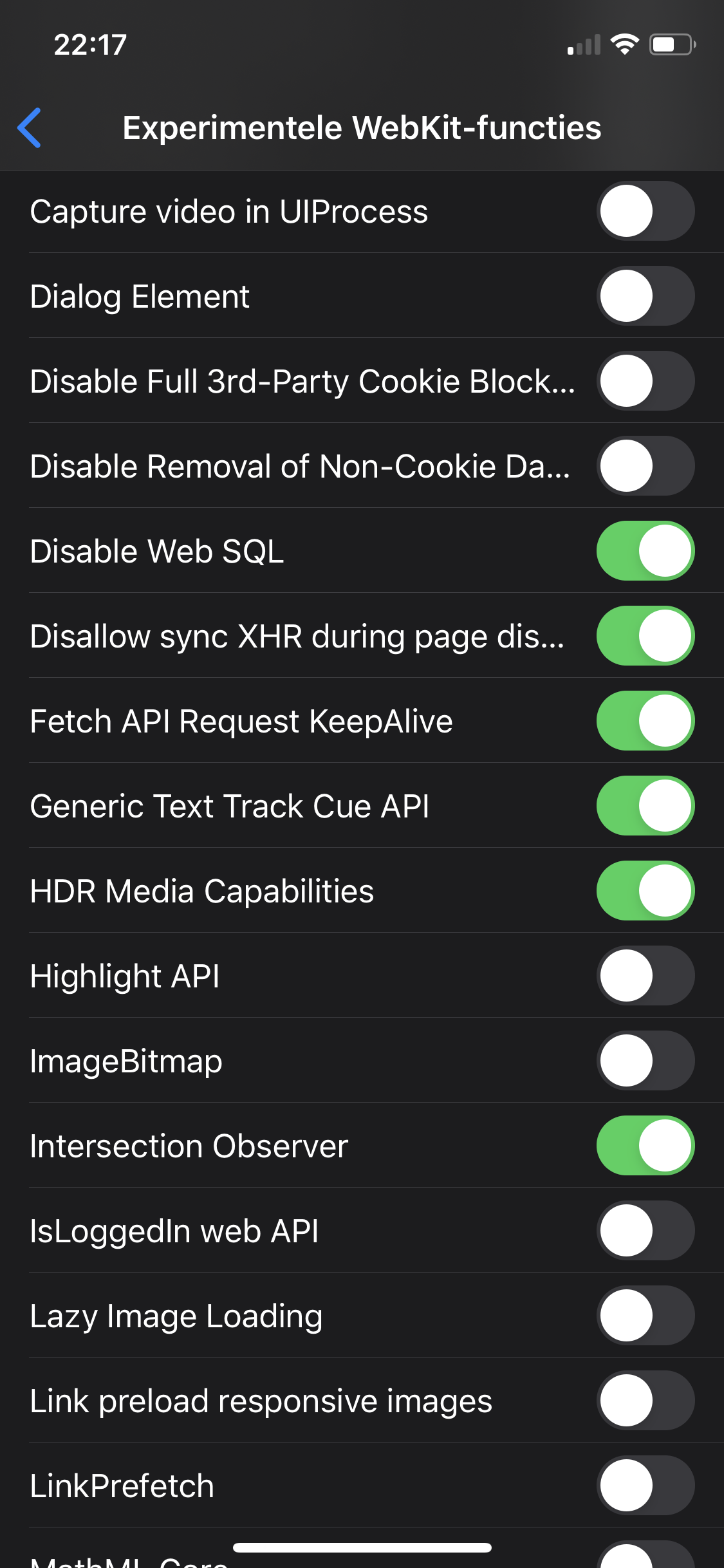724x1568 pixels.
Task: Enable Disable Removal of Non-Cookie Data
Action: (x=645, y=466)
